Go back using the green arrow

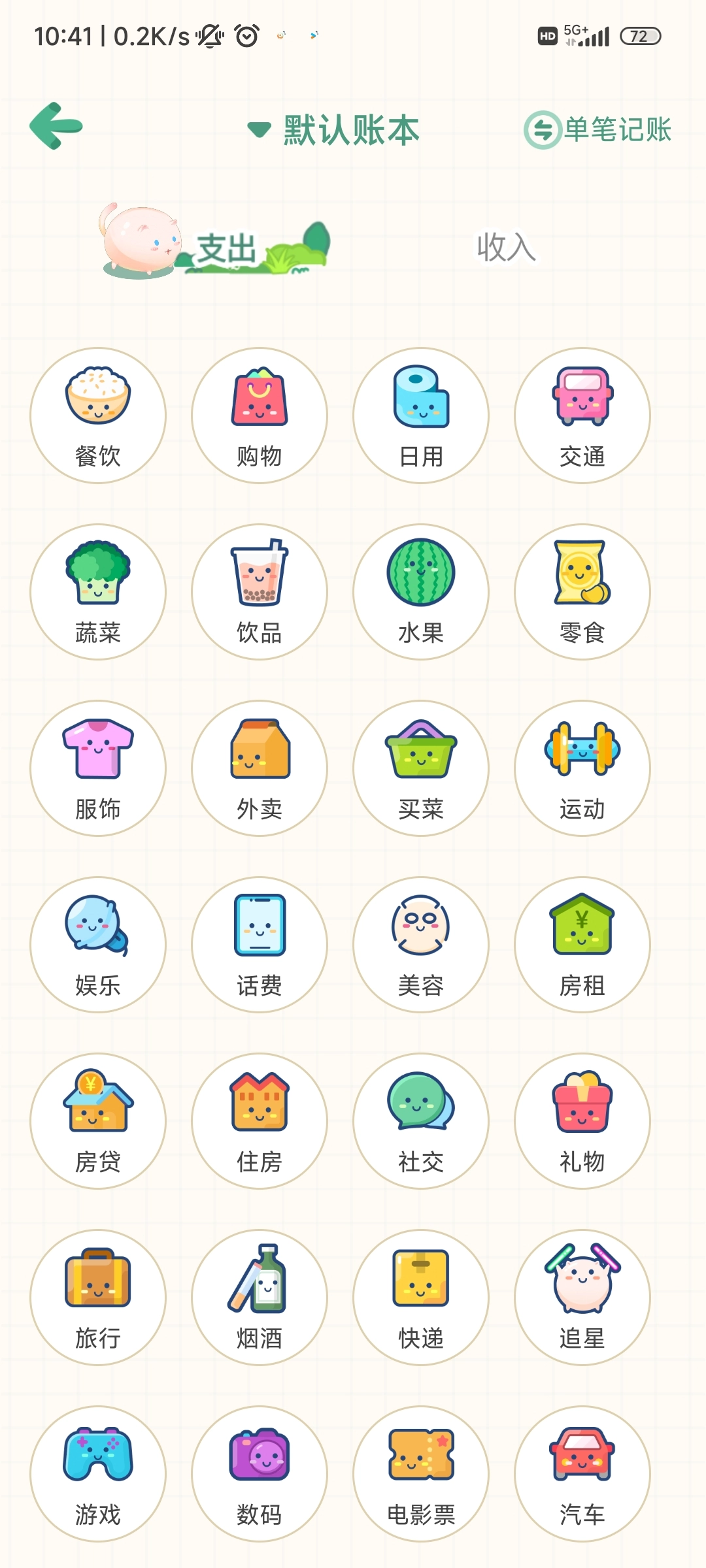56,126
